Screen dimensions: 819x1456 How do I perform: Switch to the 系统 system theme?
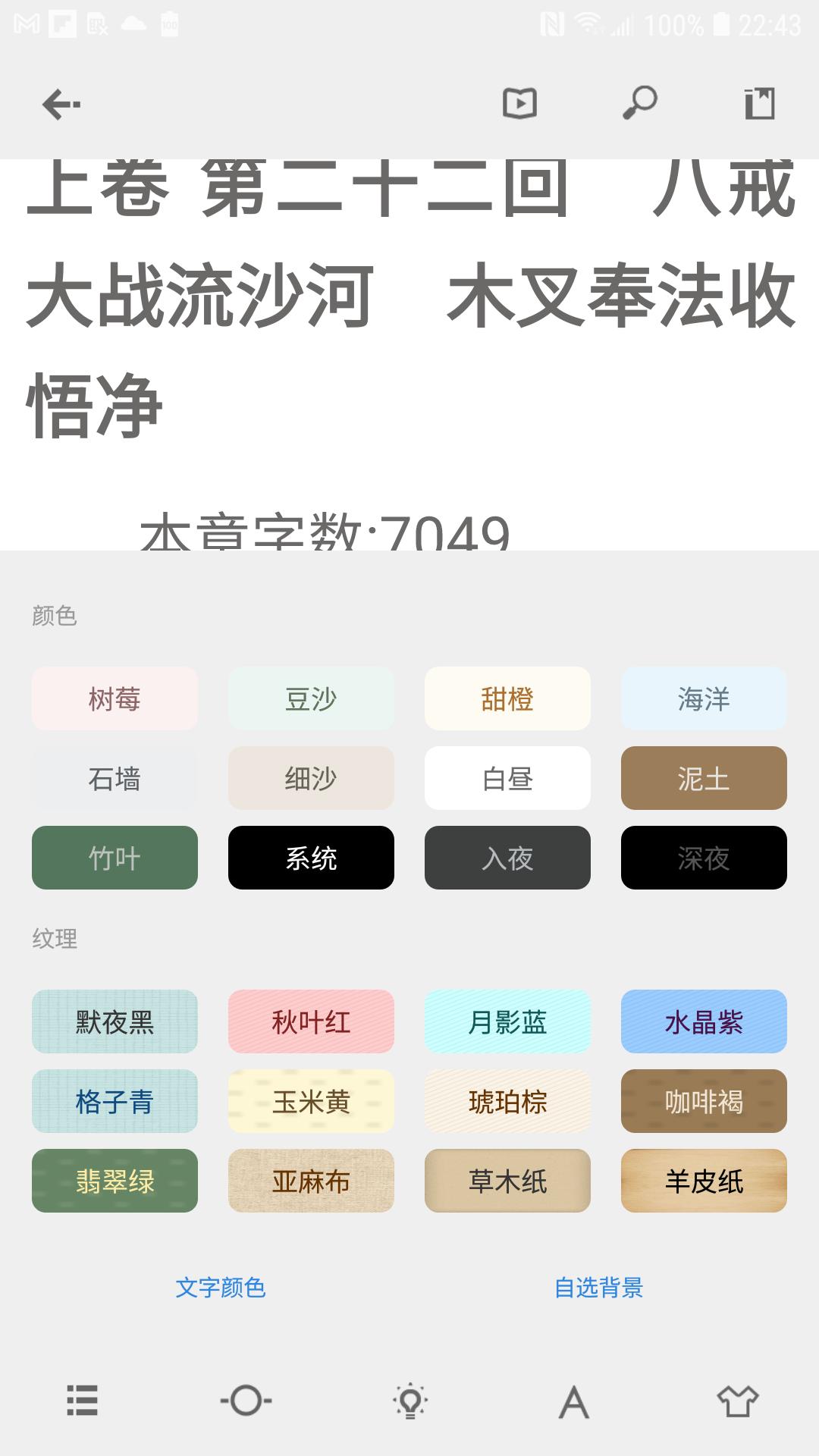[311, 858]
